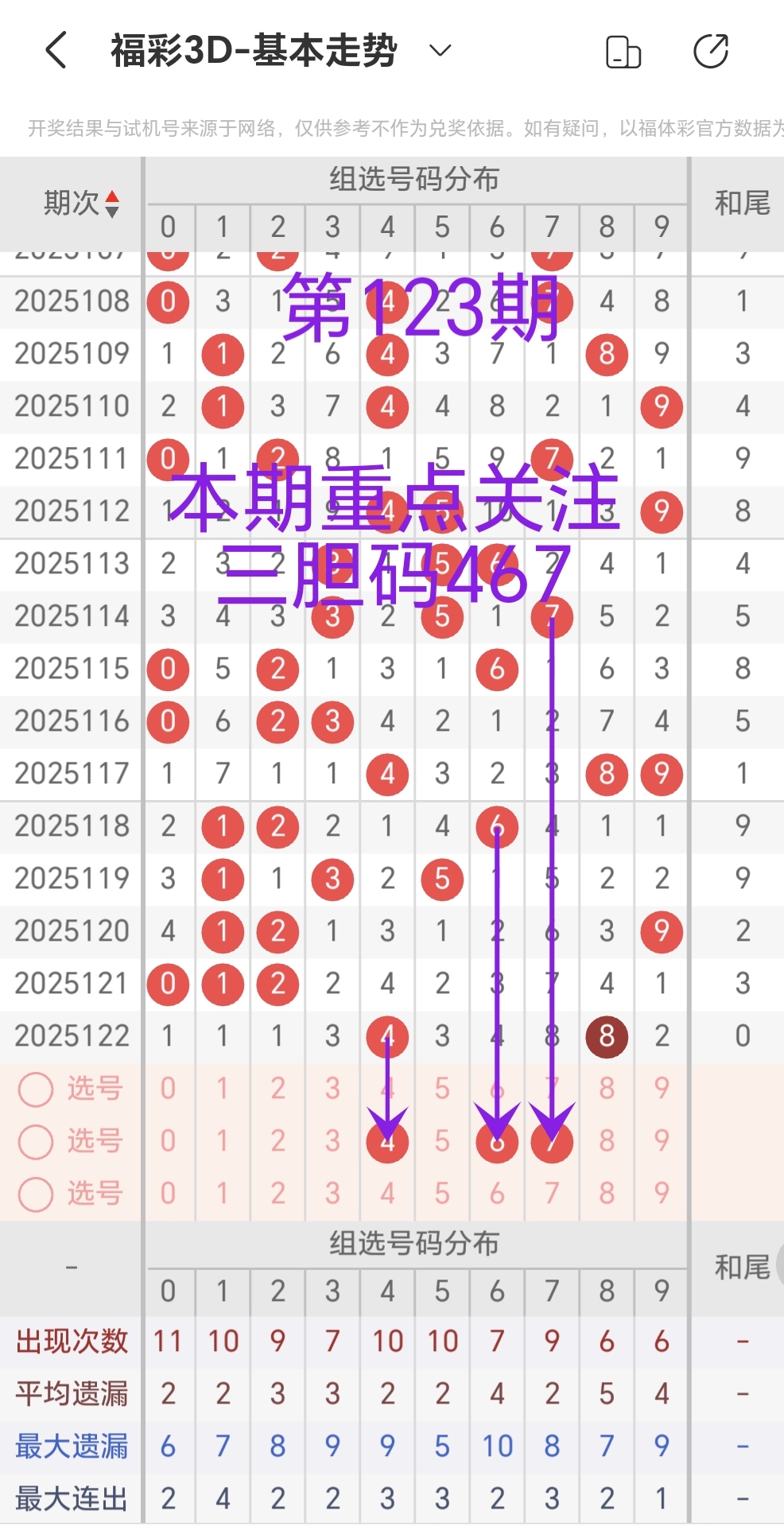Tap the multi-window icon near the title

(623, 50)
